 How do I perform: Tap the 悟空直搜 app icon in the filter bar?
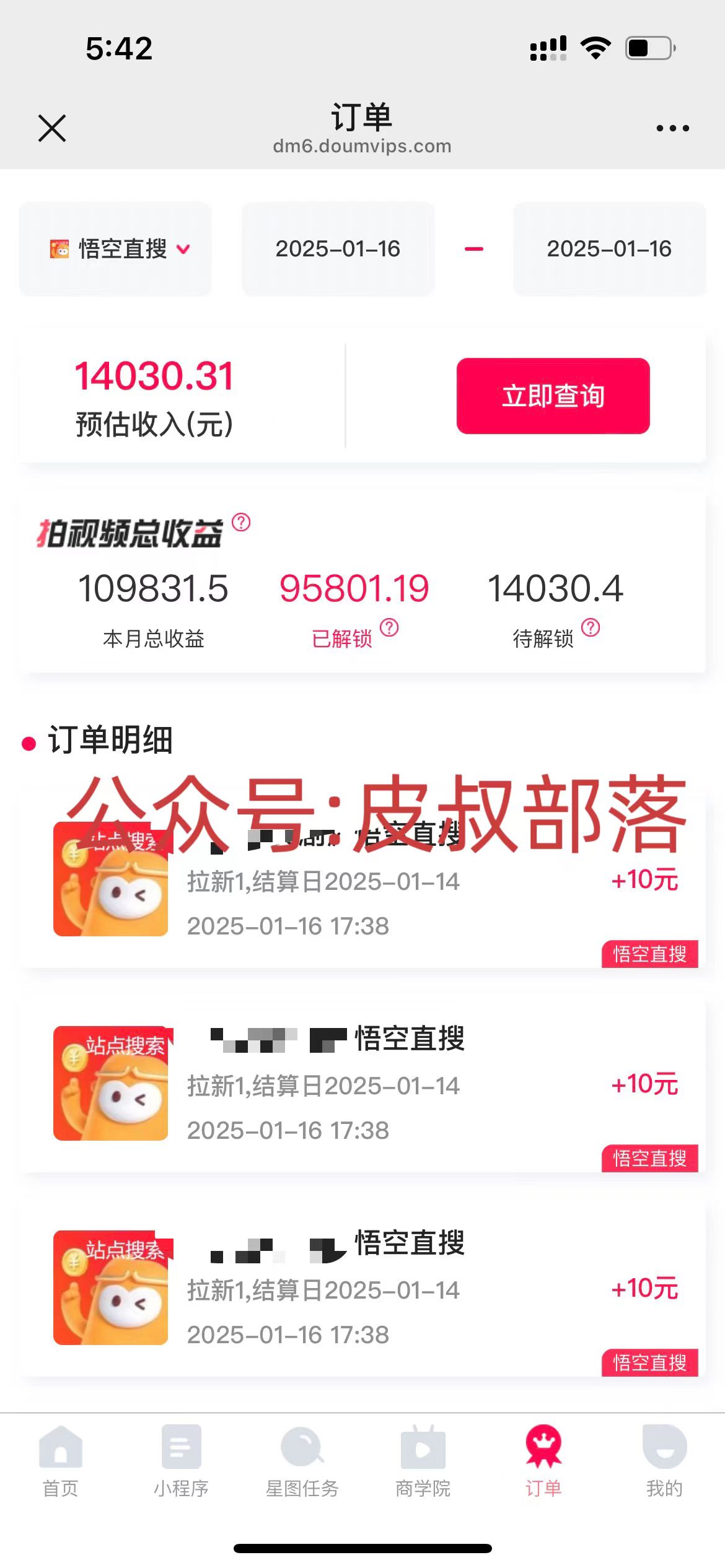(60, 248)
